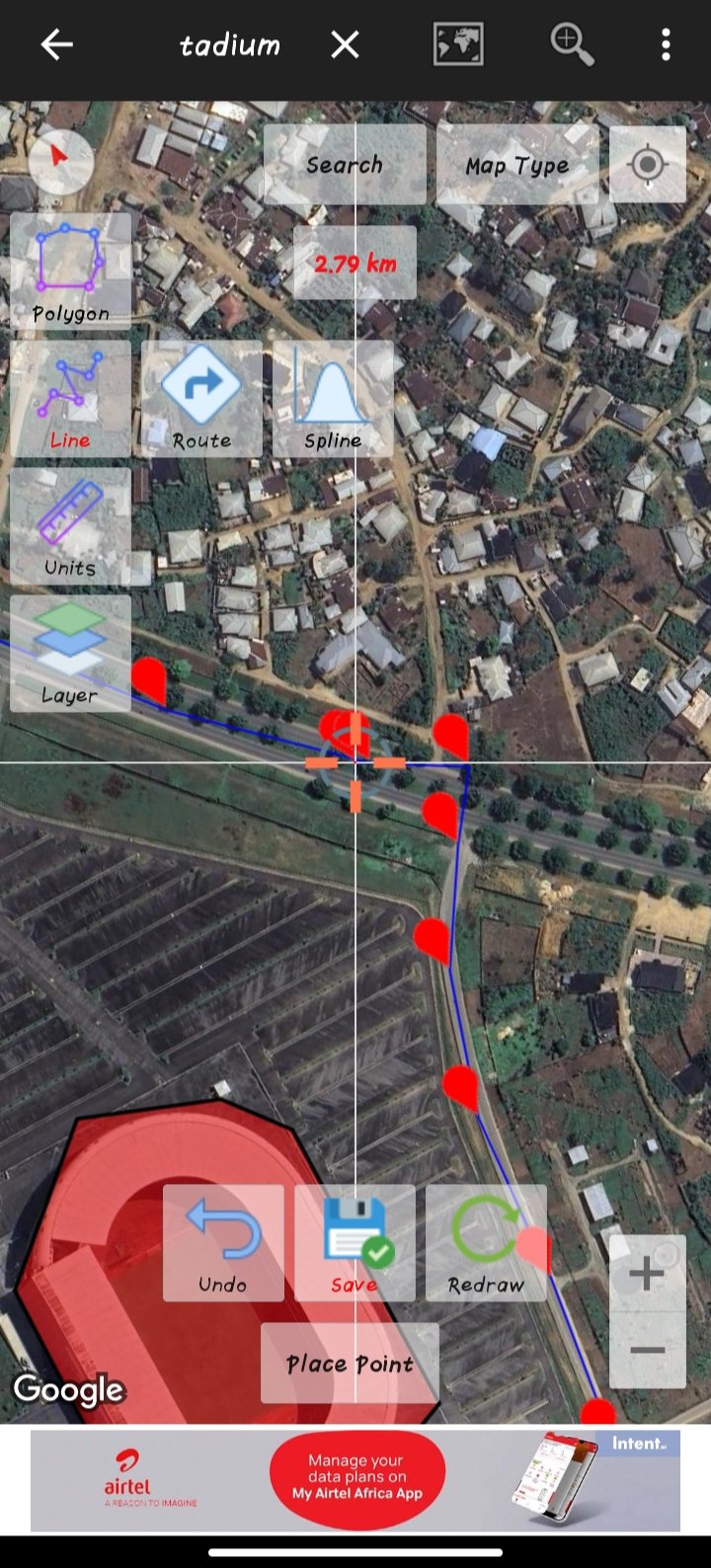Screen dimensions: 711x1568
Task: Go back with the top-left arrow
Action: pos(56,44)
